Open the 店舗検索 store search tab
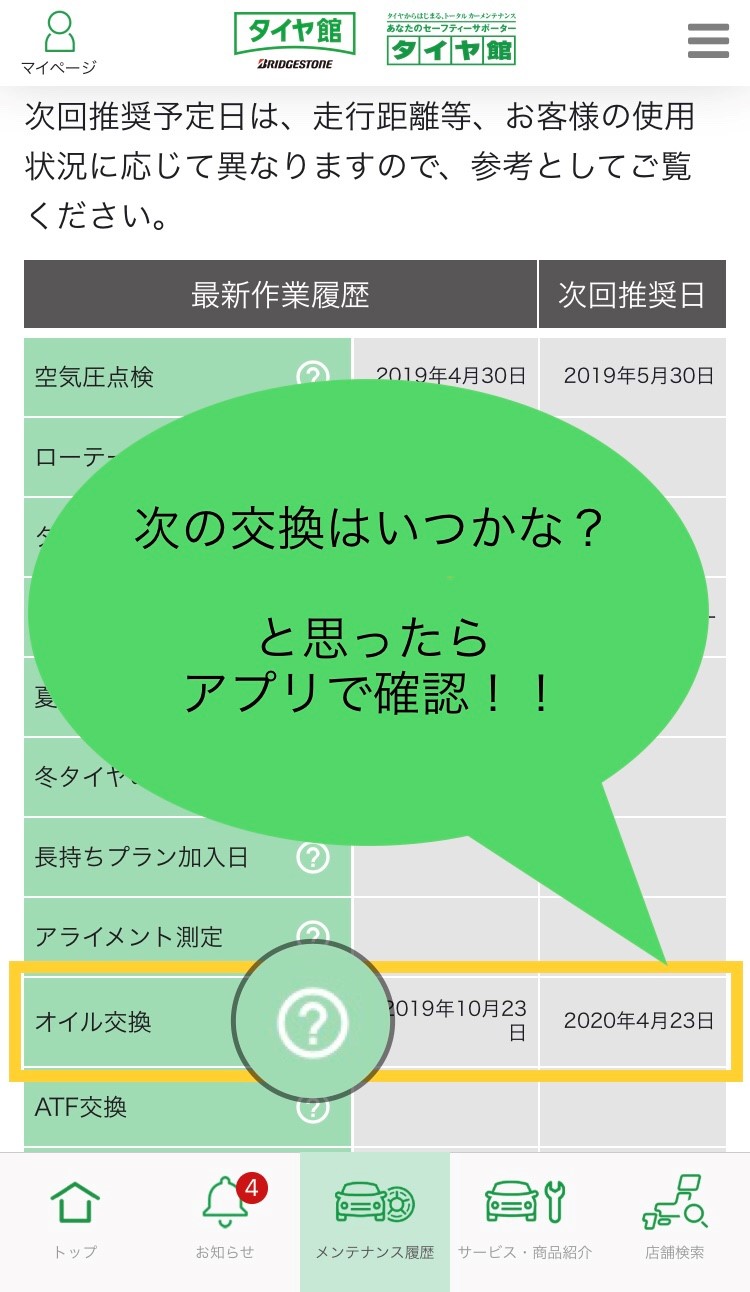Viewport: 750px width, 1292px height. click(x=674, y=1220)
